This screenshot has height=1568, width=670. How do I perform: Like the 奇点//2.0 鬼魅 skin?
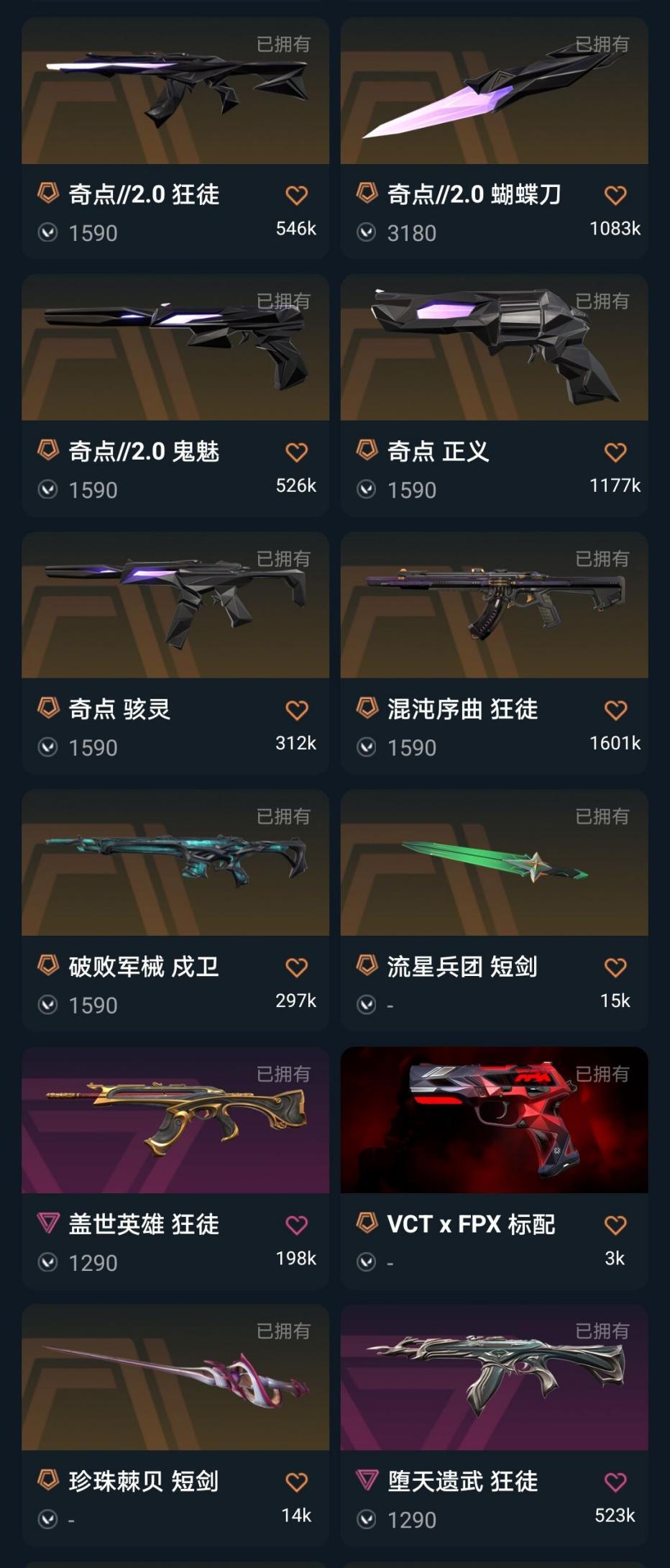click(296, 452)
